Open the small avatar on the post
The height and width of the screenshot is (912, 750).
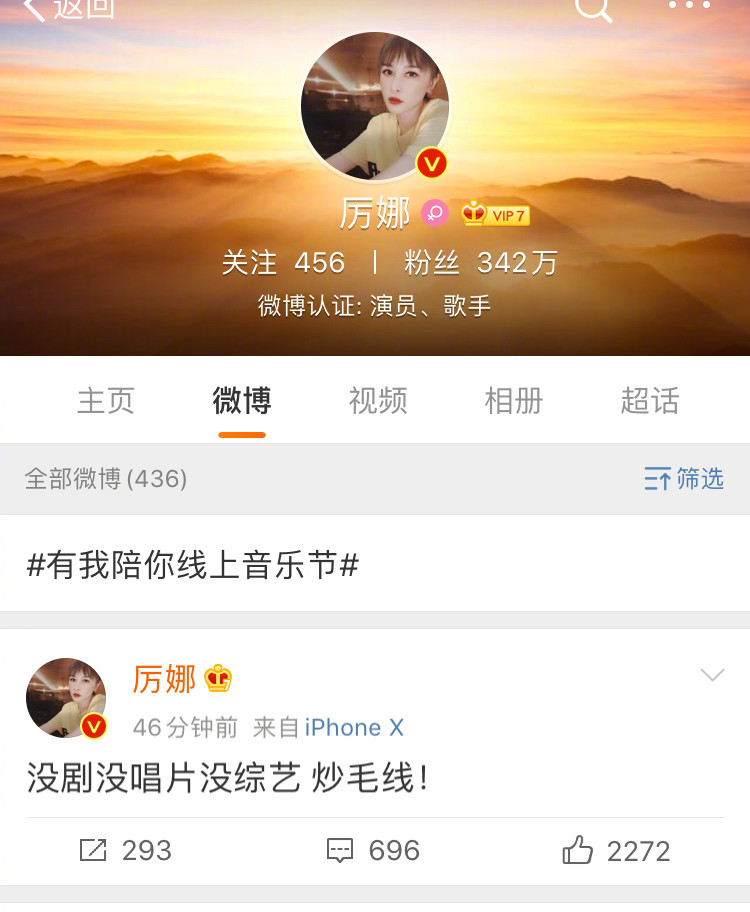click(66, 698)
